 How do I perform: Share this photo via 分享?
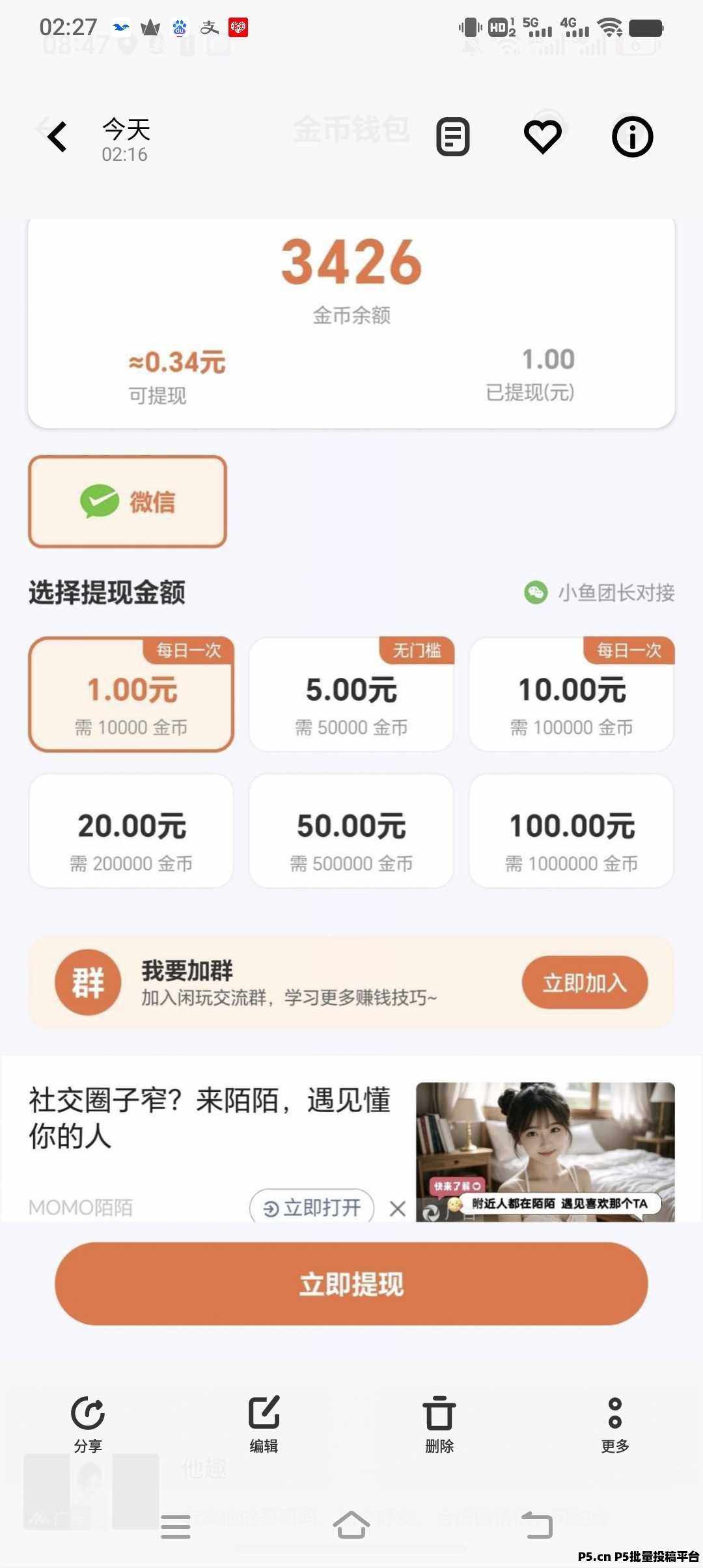tap(88, 1423)
